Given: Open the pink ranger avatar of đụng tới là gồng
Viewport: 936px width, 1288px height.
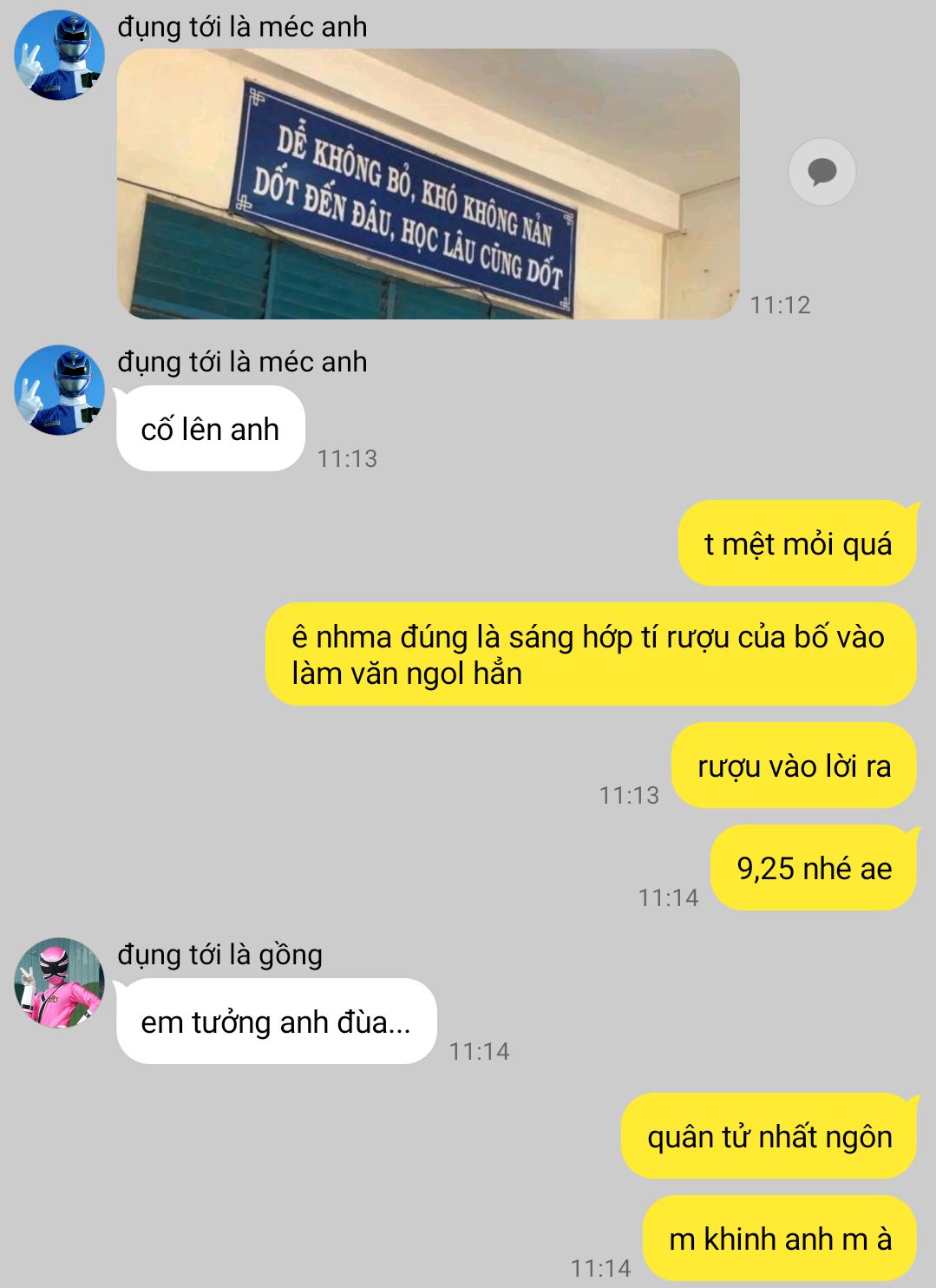Looking at the screenshot, I should (59, 983).
